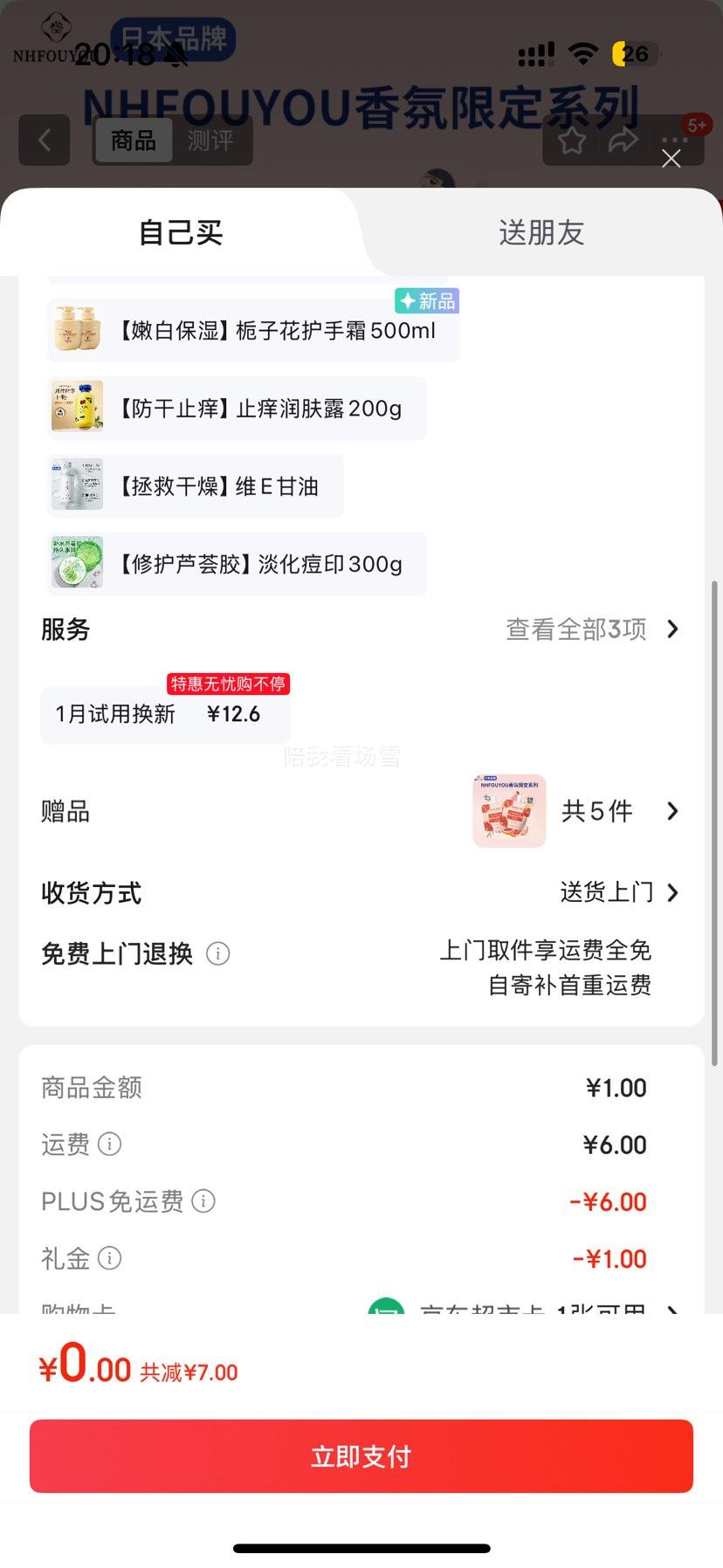Image resolution: width=723 pixels, height=1568 pixels.
Task: Show info about 免费上门退换
Action: tap(217, 953)
